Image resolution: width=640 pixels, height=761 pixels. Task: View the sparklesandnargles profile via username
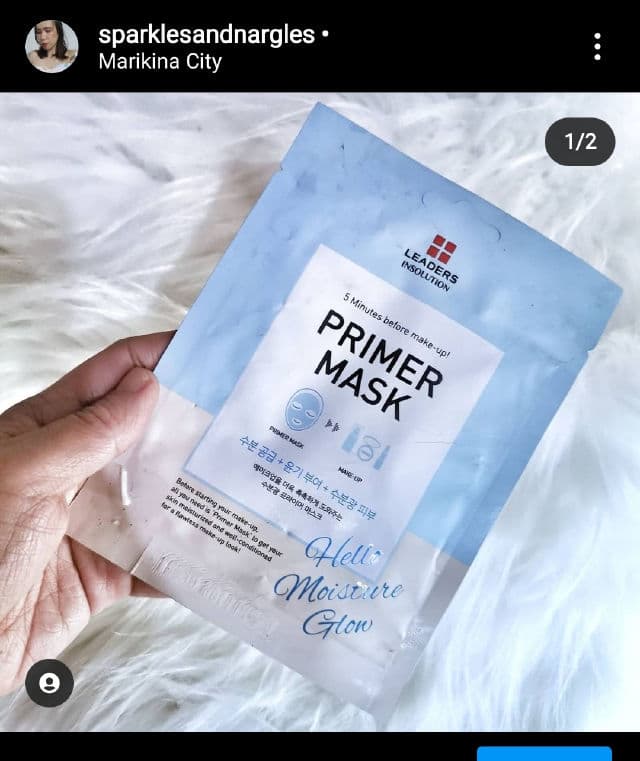[x=207, y=35]
